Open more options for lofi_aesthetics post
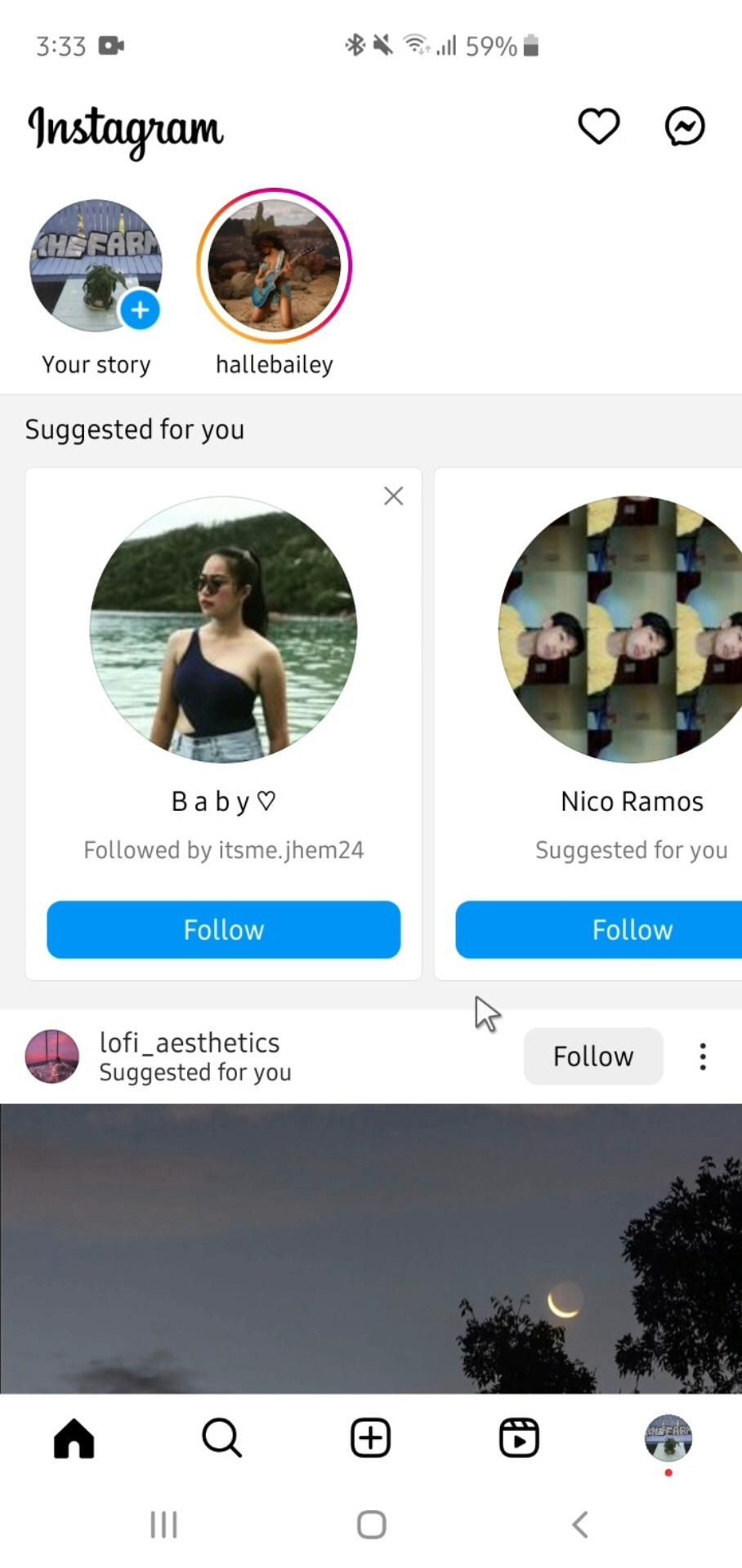The width and height of the screenshot is (742, 1568). (x=702, y=1057)
